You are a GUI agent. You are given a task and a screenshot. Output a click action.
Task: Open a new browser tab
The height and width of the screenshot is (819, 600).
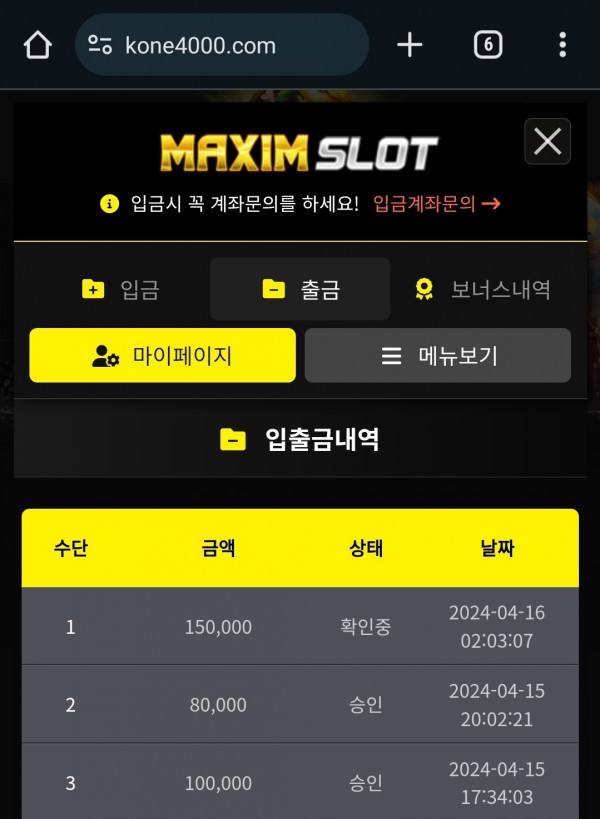410,45
